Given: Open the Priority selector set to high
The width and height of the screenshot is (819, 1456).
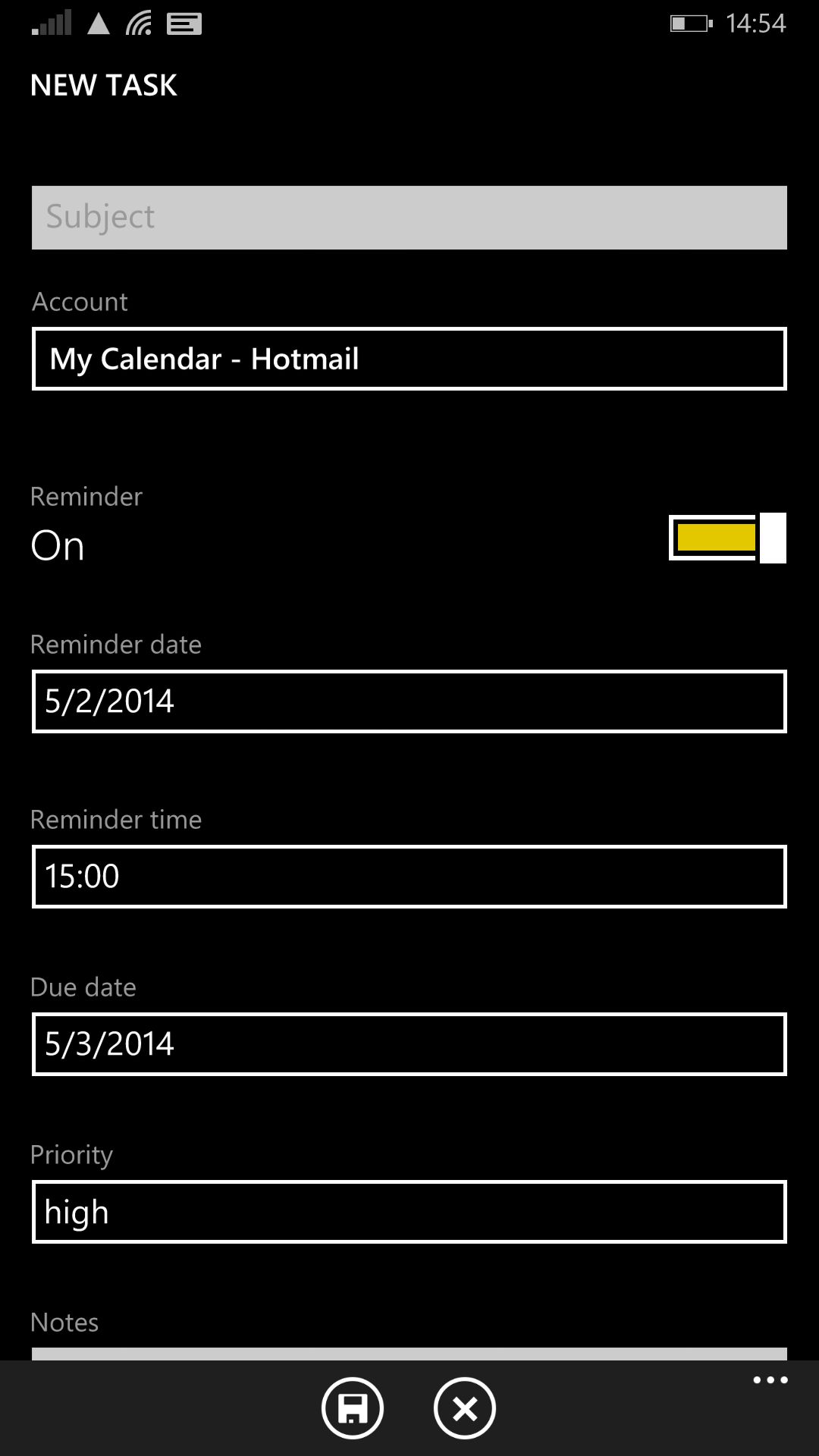Looking at the screenshot, I should point(409,1212).
